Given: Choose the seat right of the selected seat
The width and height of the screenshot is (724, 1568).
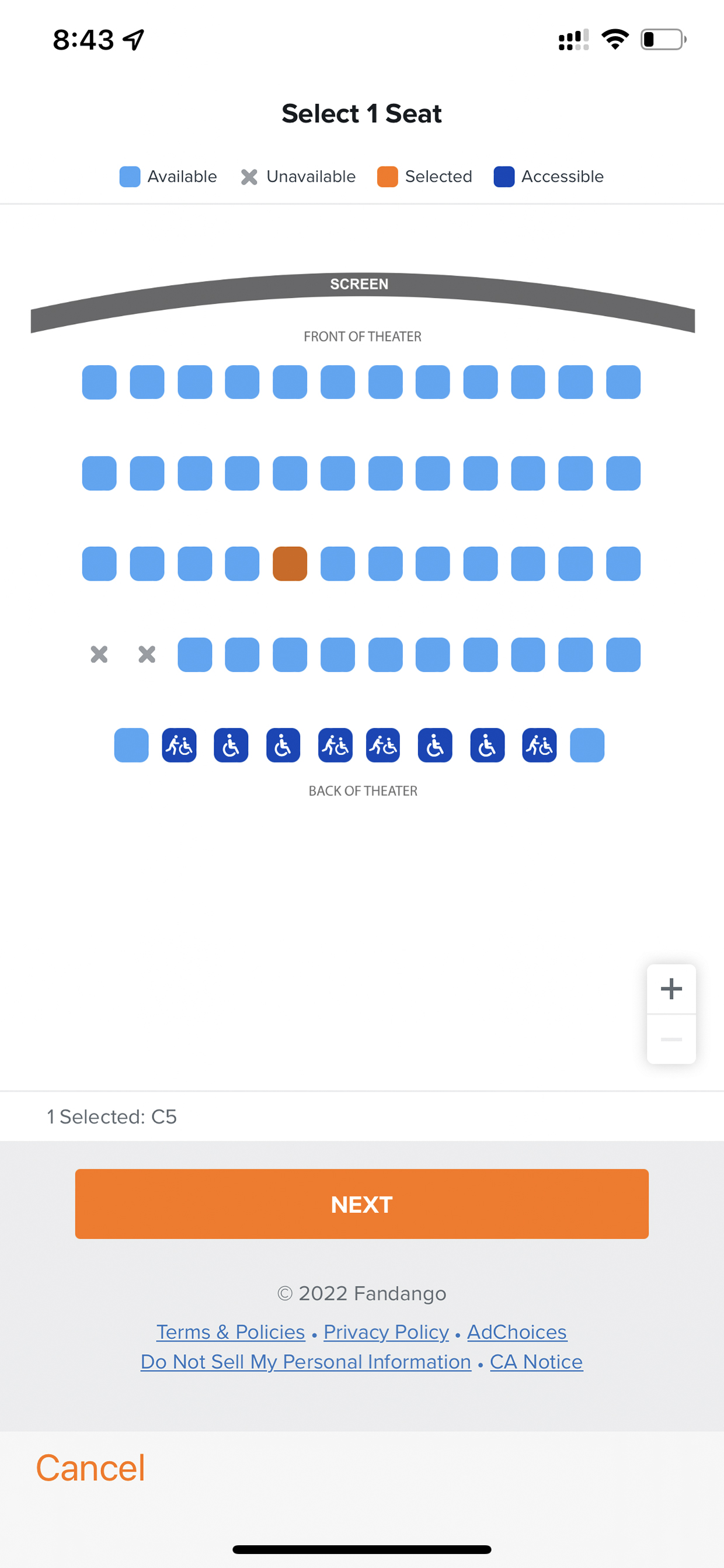Looking at the screenshot, I should point(337,564).
